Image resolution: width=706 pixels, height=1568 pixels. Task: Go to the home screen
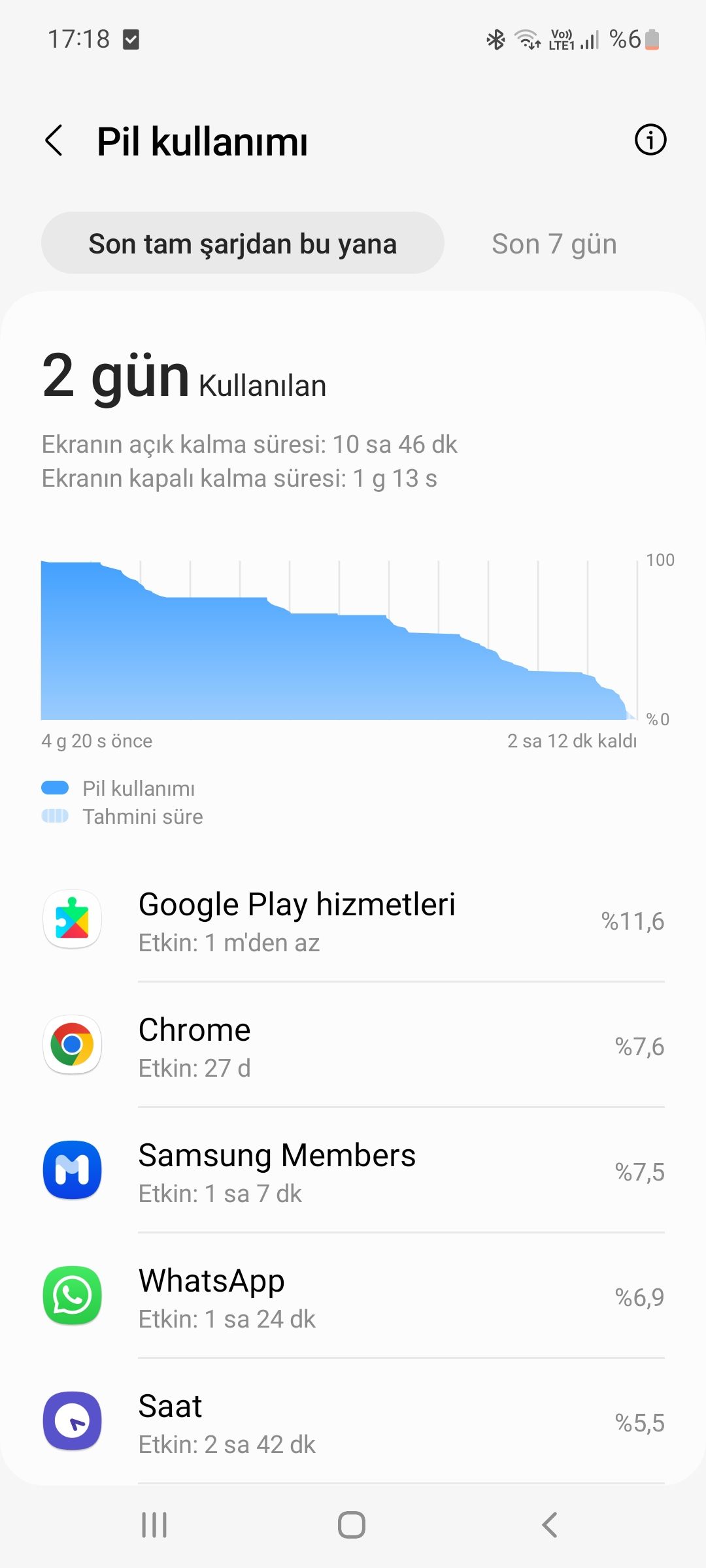352,1525
